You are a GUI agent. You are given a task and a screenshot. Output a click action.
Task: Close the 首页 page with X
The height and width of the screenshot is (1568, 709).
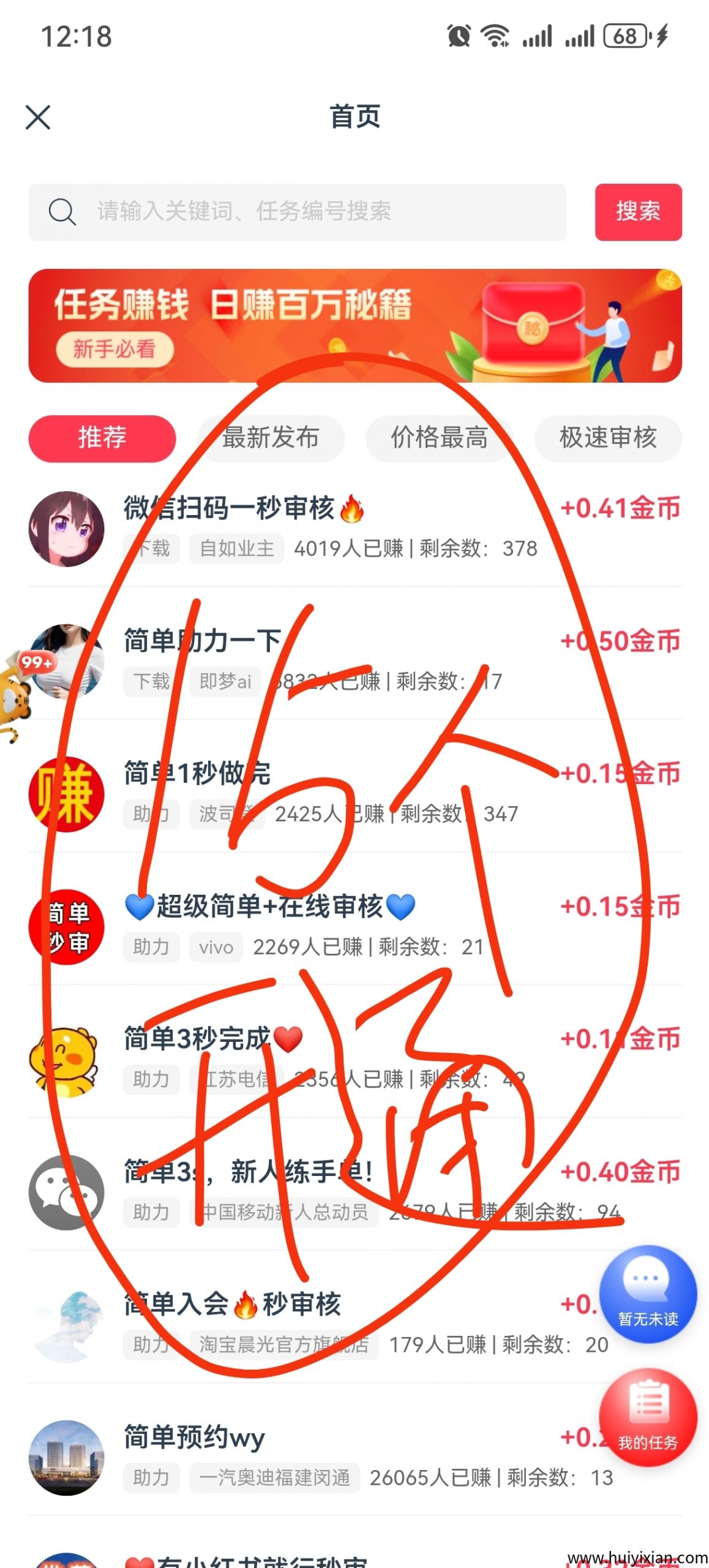click(x=38, y=117)
